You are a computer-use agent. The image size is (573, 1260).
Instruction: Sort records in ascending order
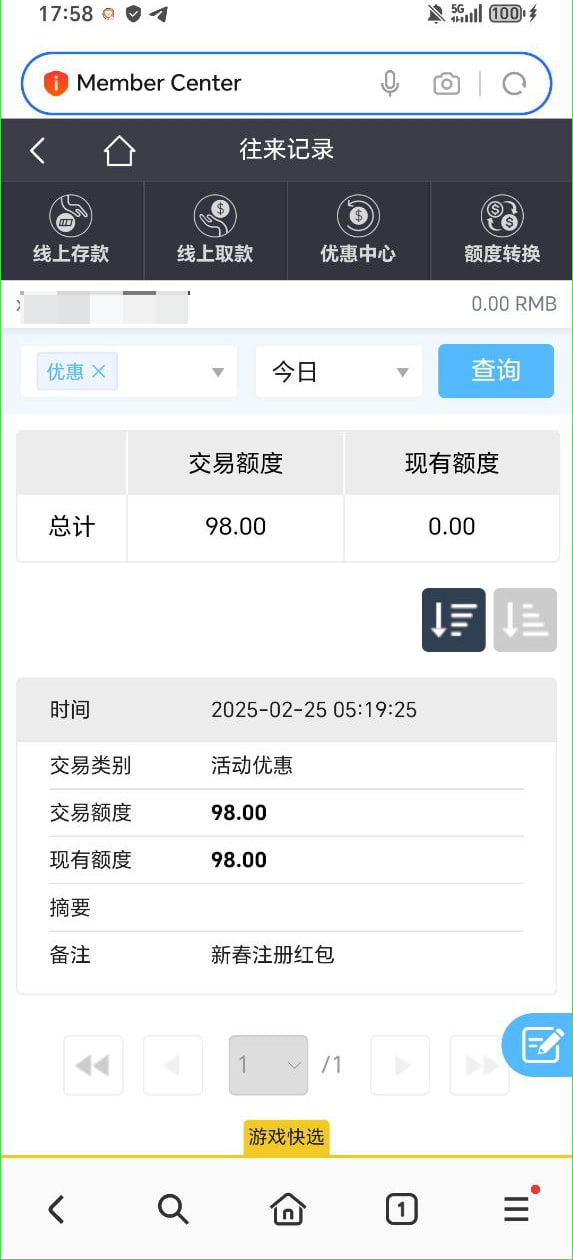coord(525,620)
